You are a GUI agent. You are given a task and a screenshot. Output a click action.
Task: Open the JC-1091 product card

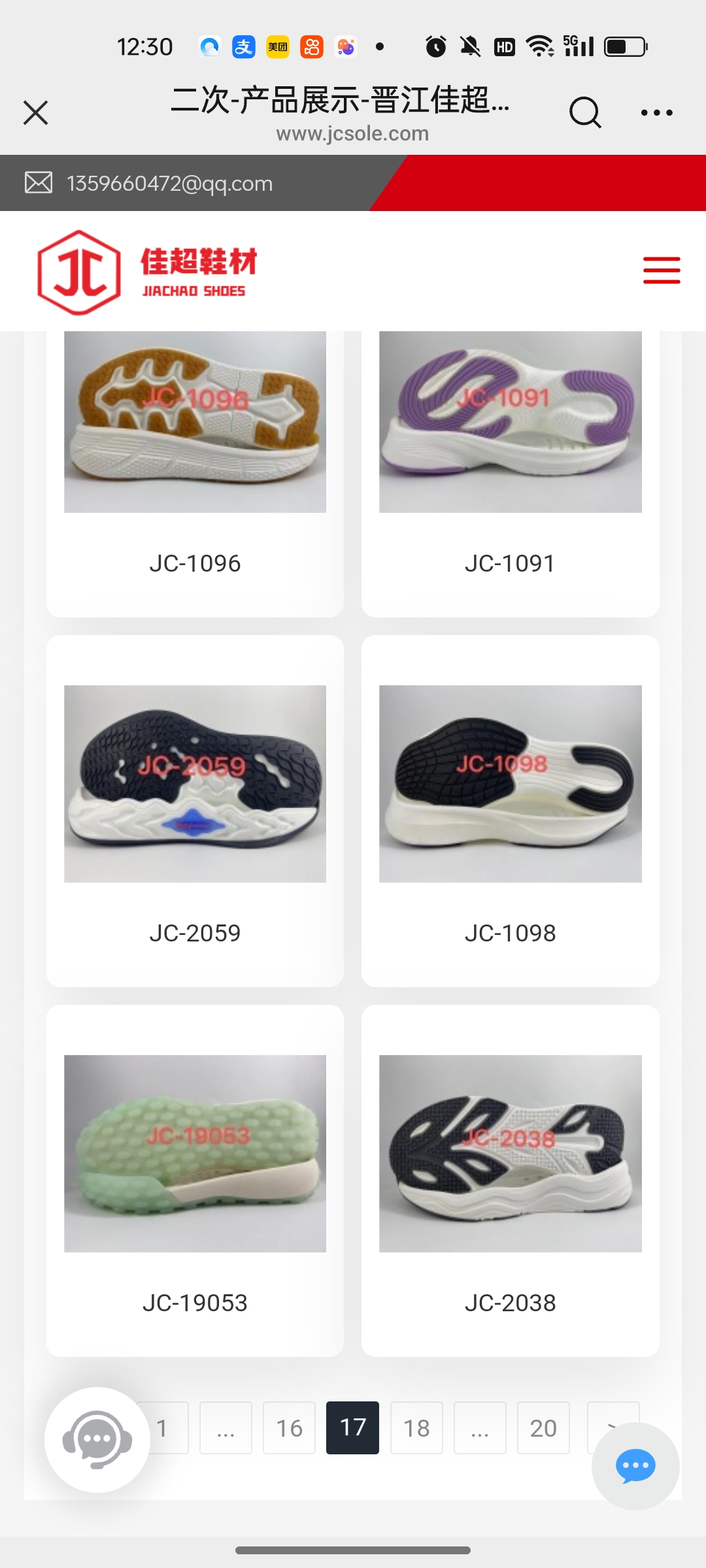tap(510, 457)
